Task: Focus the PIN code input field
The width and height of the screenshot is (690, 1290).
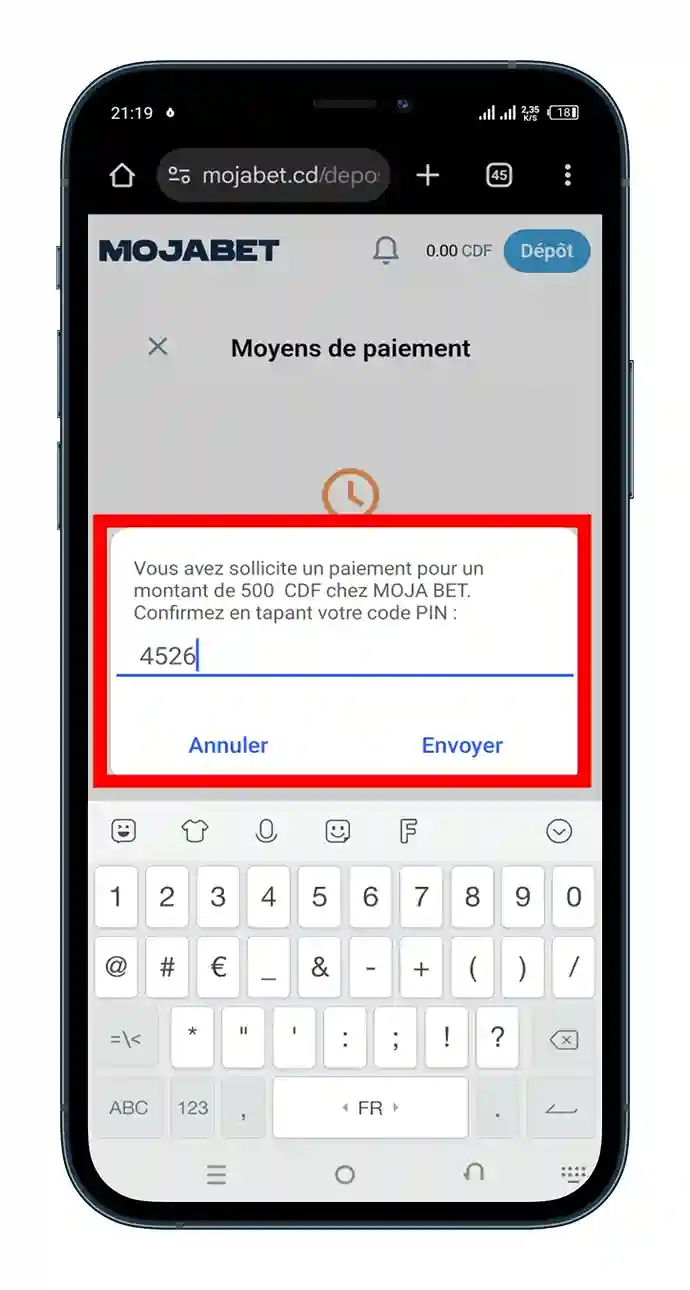Action: 344,657
